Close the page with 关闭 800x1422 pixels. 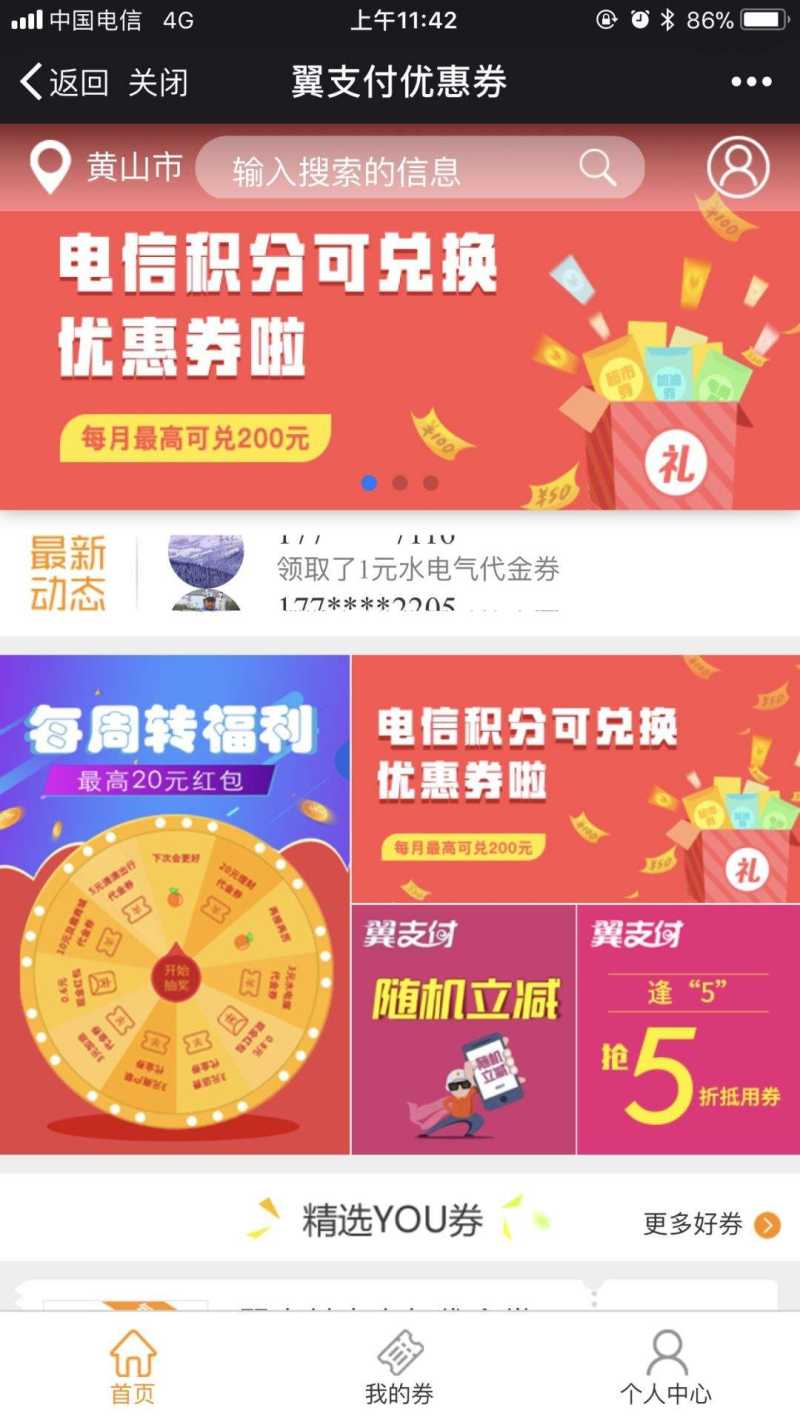coord(158,82)
